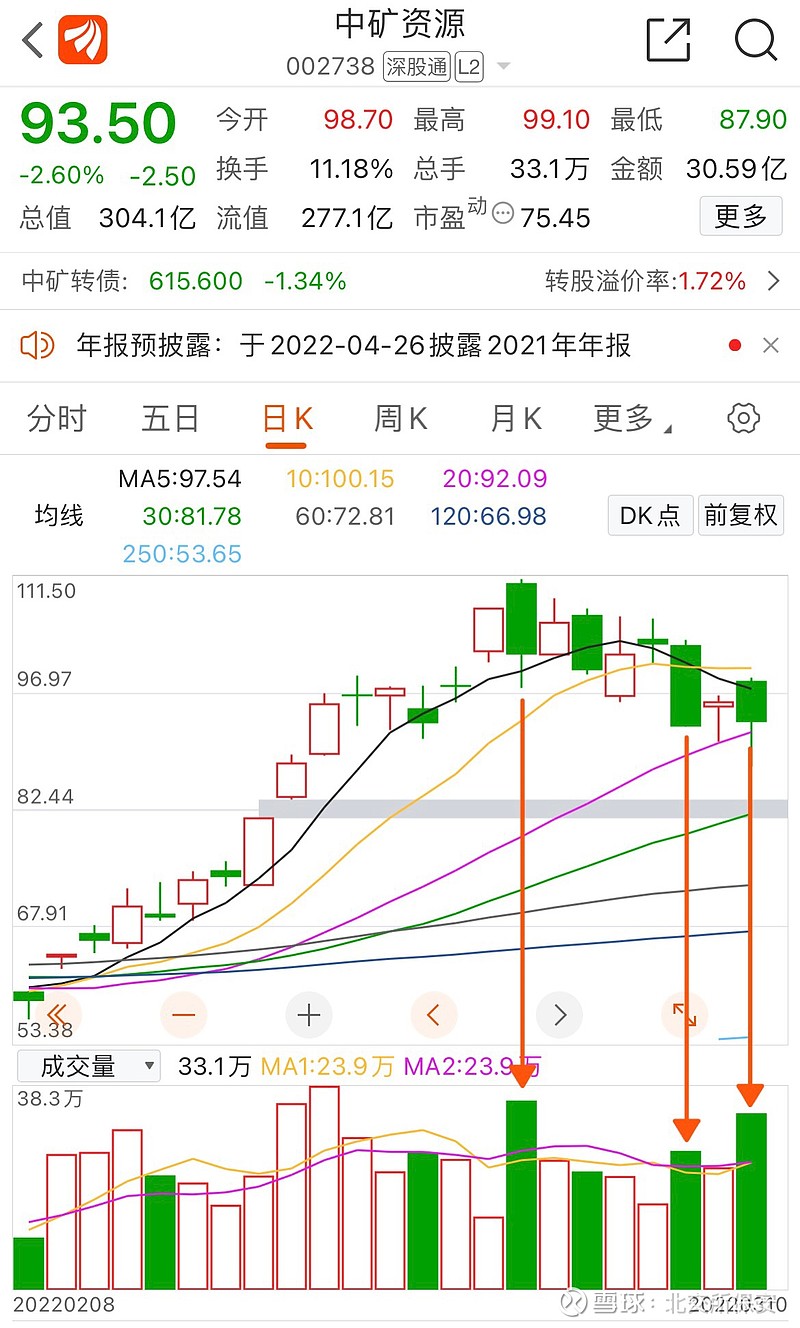Zoom out the K-line chart
Viewport: 800px width, 1328px height.
(183, 1015)
